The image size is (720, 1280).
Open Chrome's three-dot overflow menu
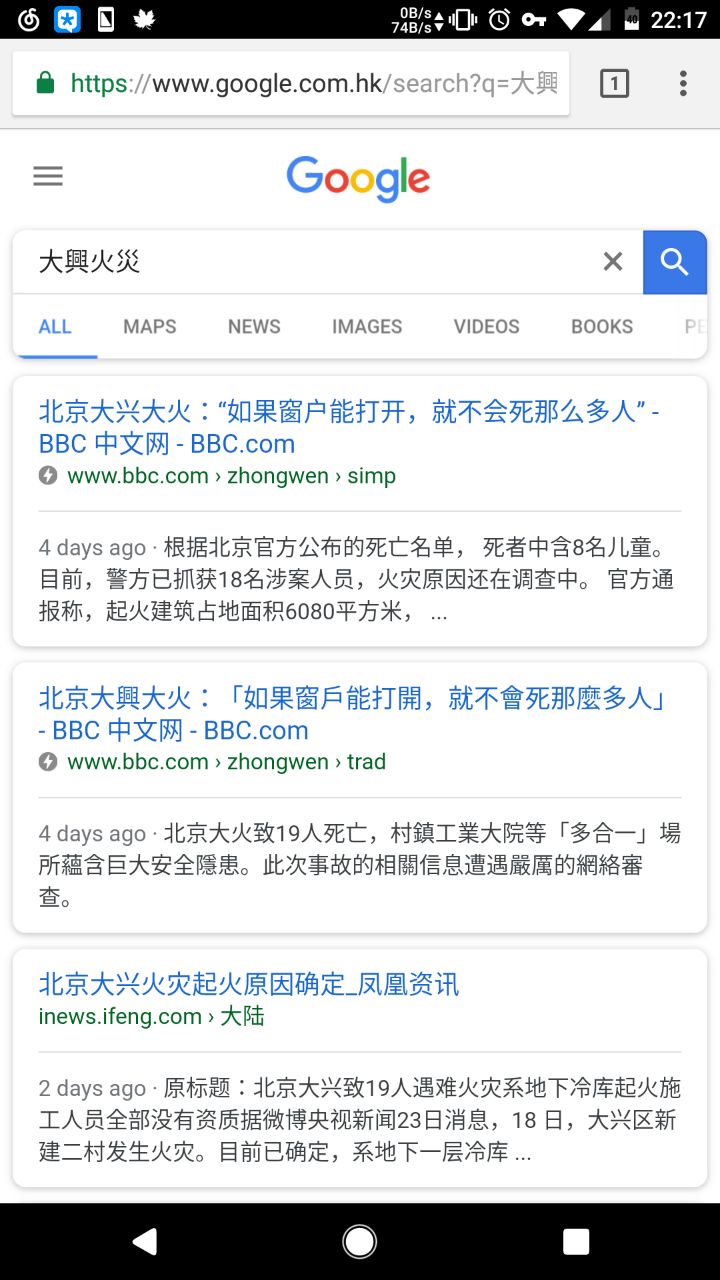(x=683, y=84)
